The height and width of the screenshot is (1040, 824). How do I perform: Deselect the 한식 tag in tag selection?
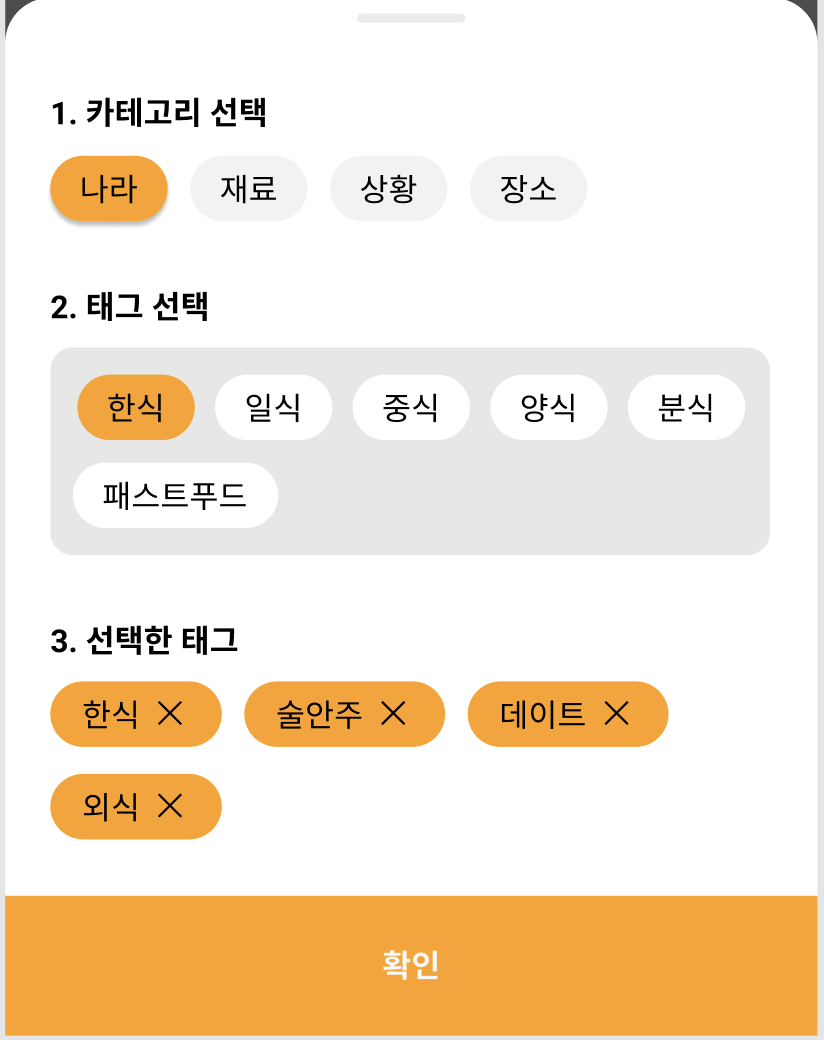coord(136,407)
